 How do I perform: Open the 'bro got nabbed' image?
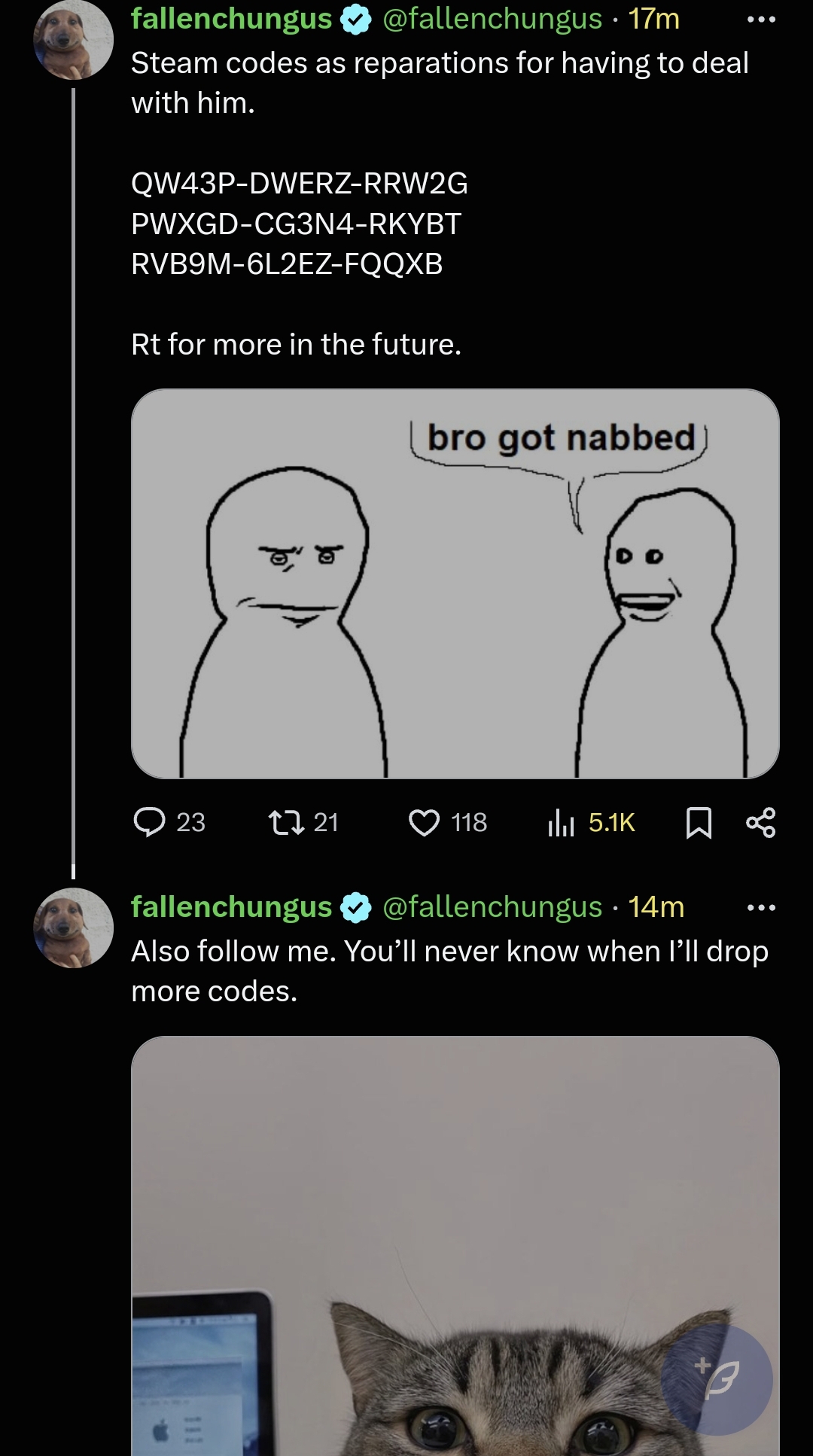pos(455,583)
